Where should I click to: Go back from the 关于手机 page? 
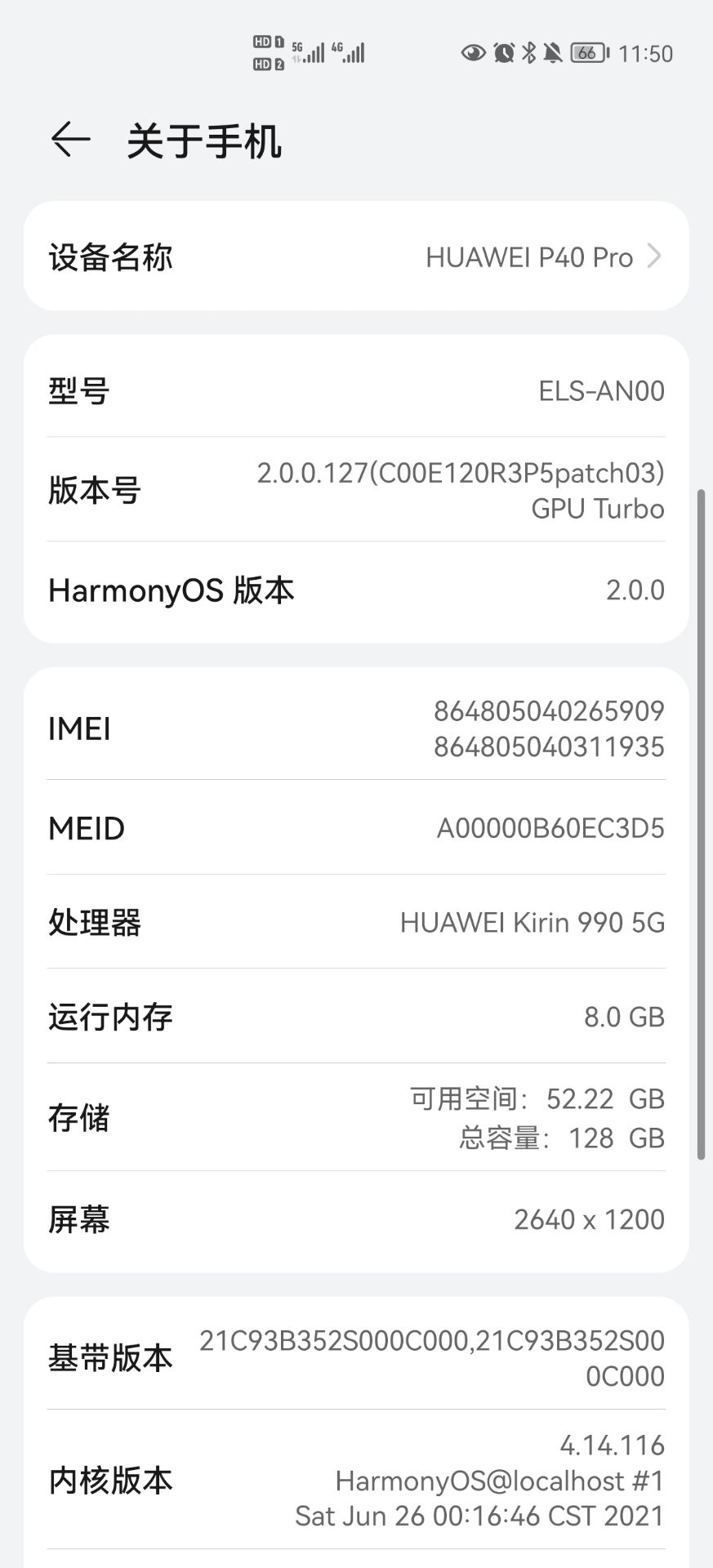click(x=71, y=140)
